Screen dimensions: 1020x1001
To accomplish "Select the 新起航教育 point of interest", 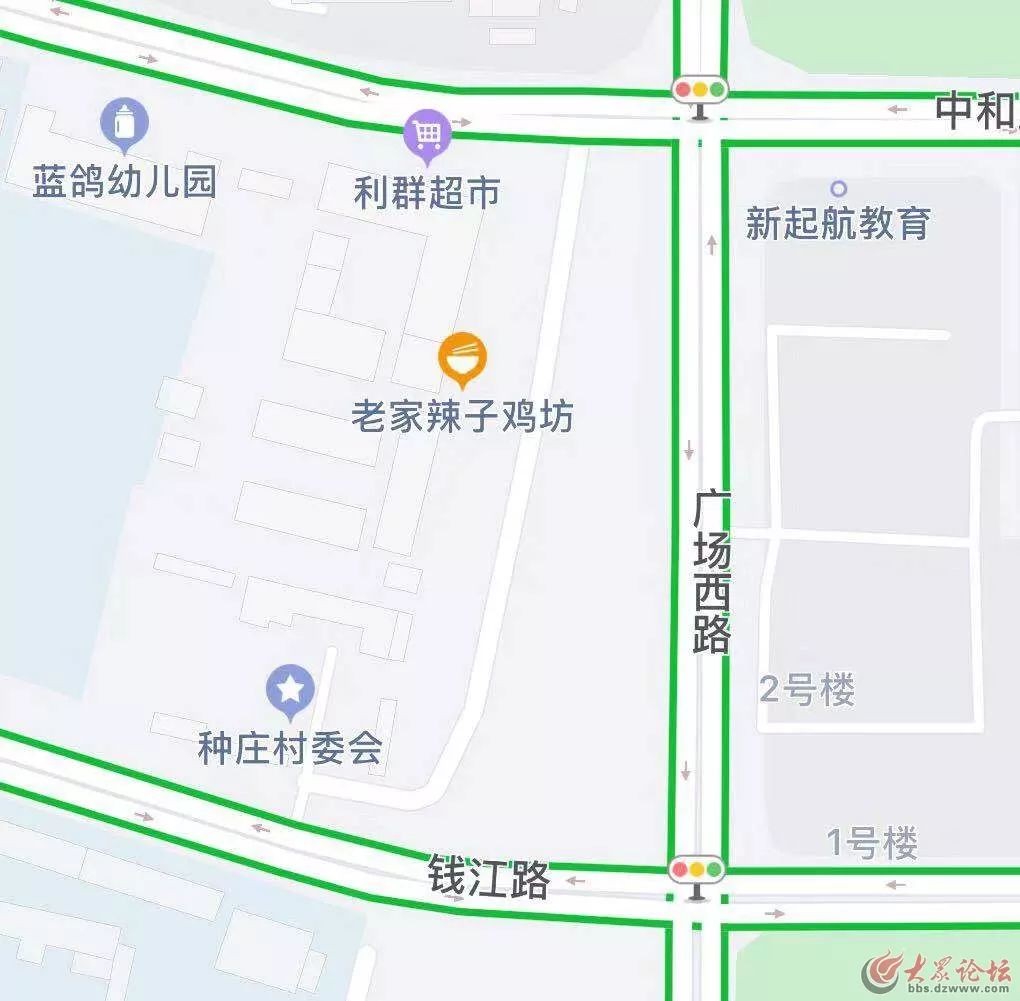I will tap(839, 189).
